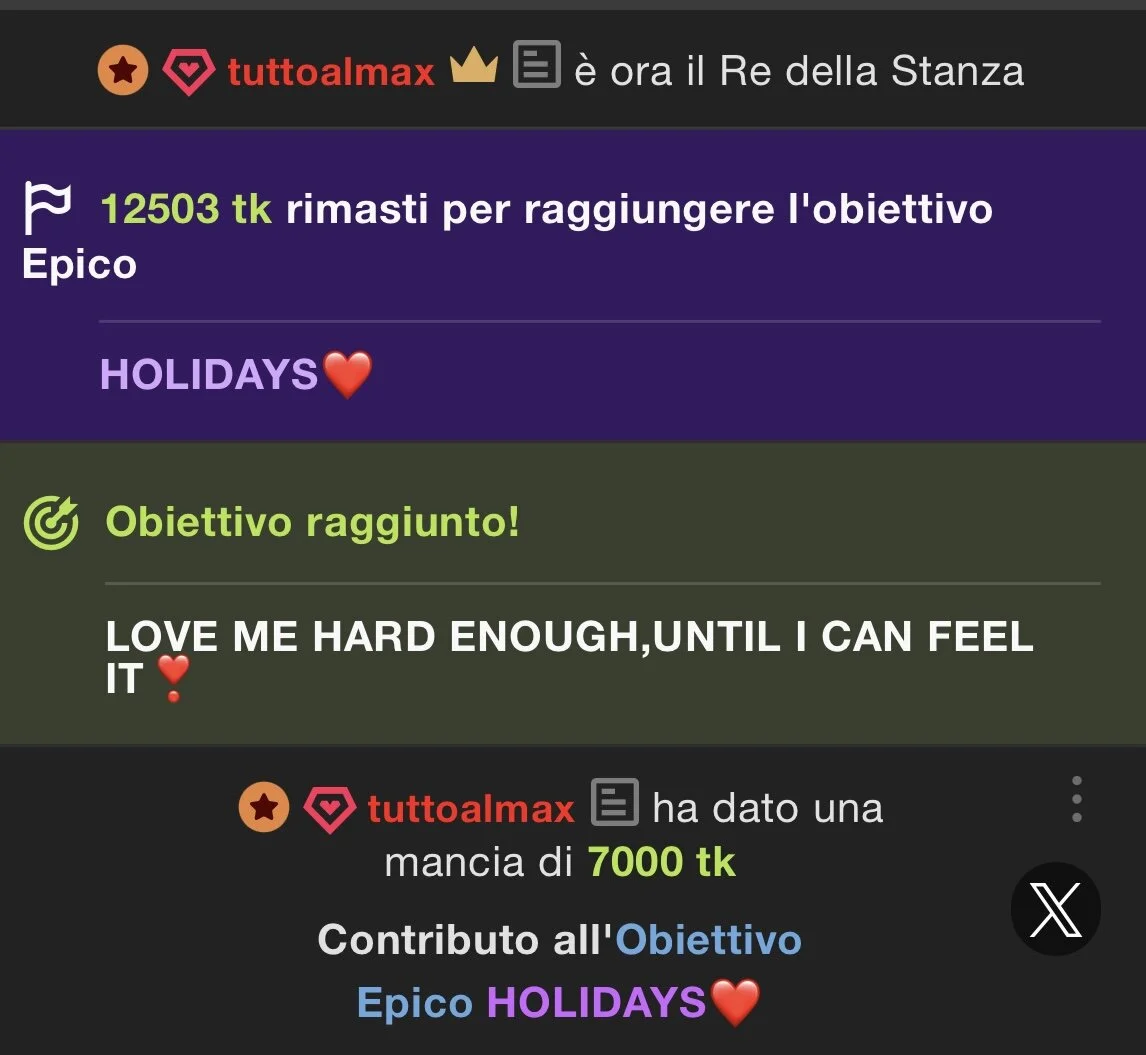Open tuttoalmax profile from tip message

point(470,808)
